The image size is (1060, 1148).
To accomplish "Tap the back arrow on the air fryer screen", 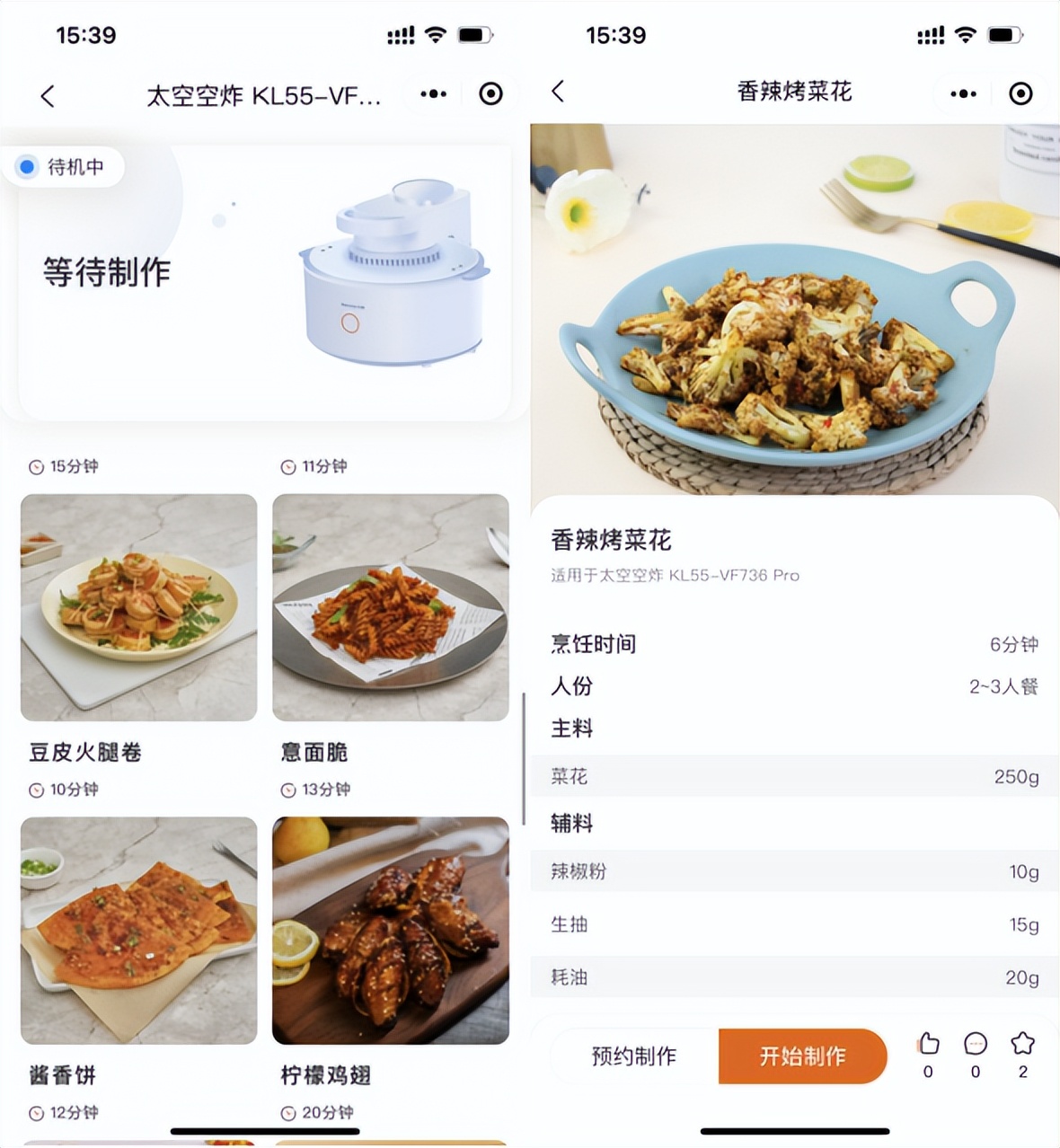I will click(47, 96).
